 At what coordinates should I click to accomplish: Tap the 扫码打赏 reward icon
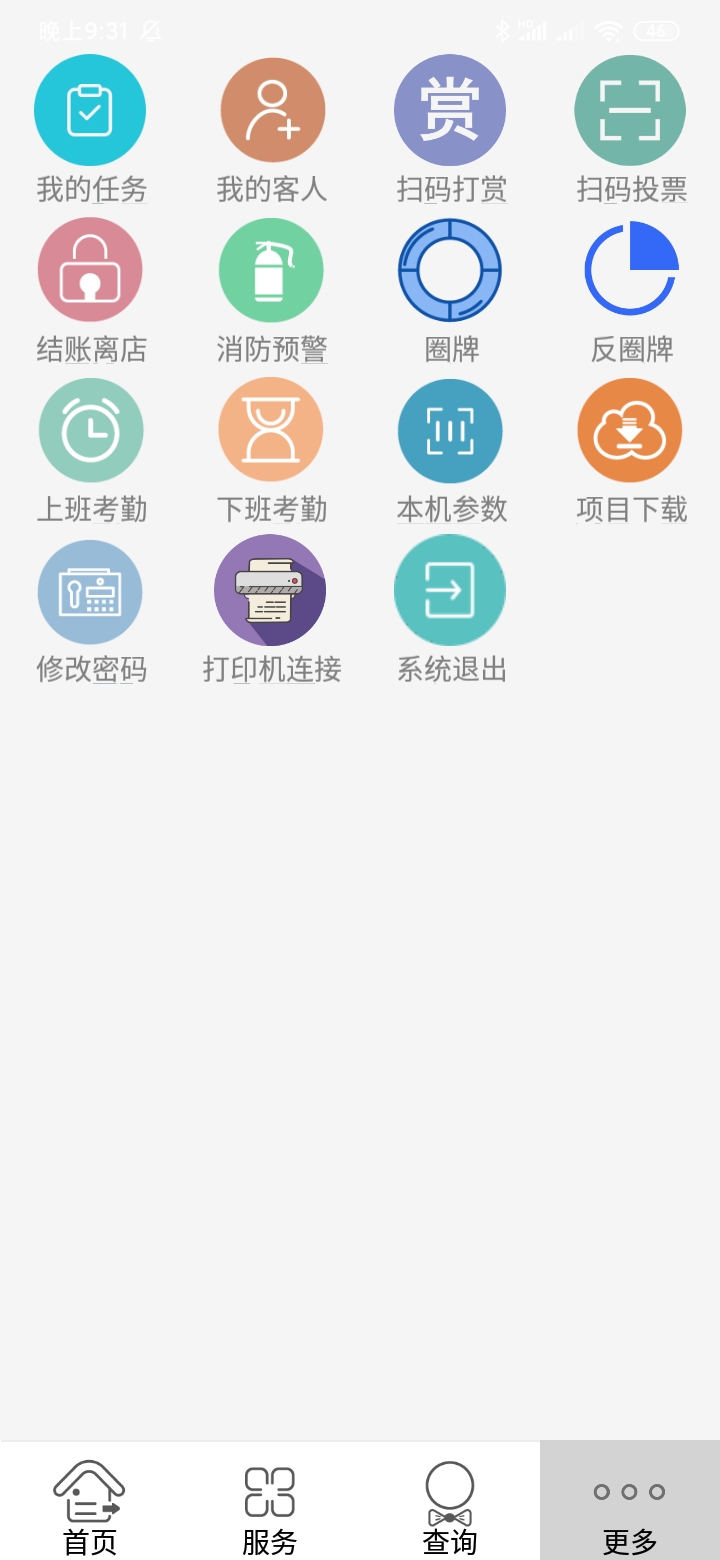click(x=450, y=110)
